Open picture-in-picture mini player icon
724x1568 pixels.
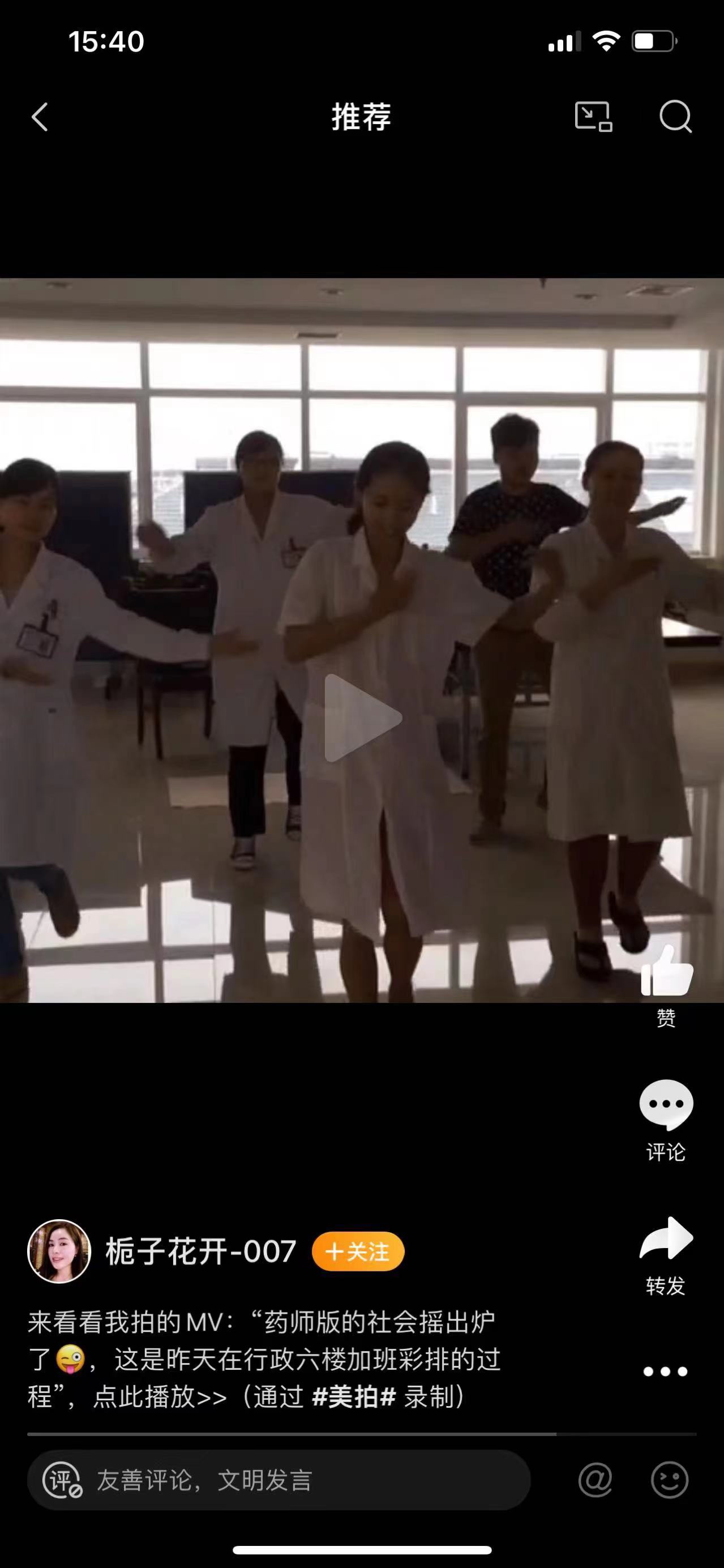click(x=593, y=116)
